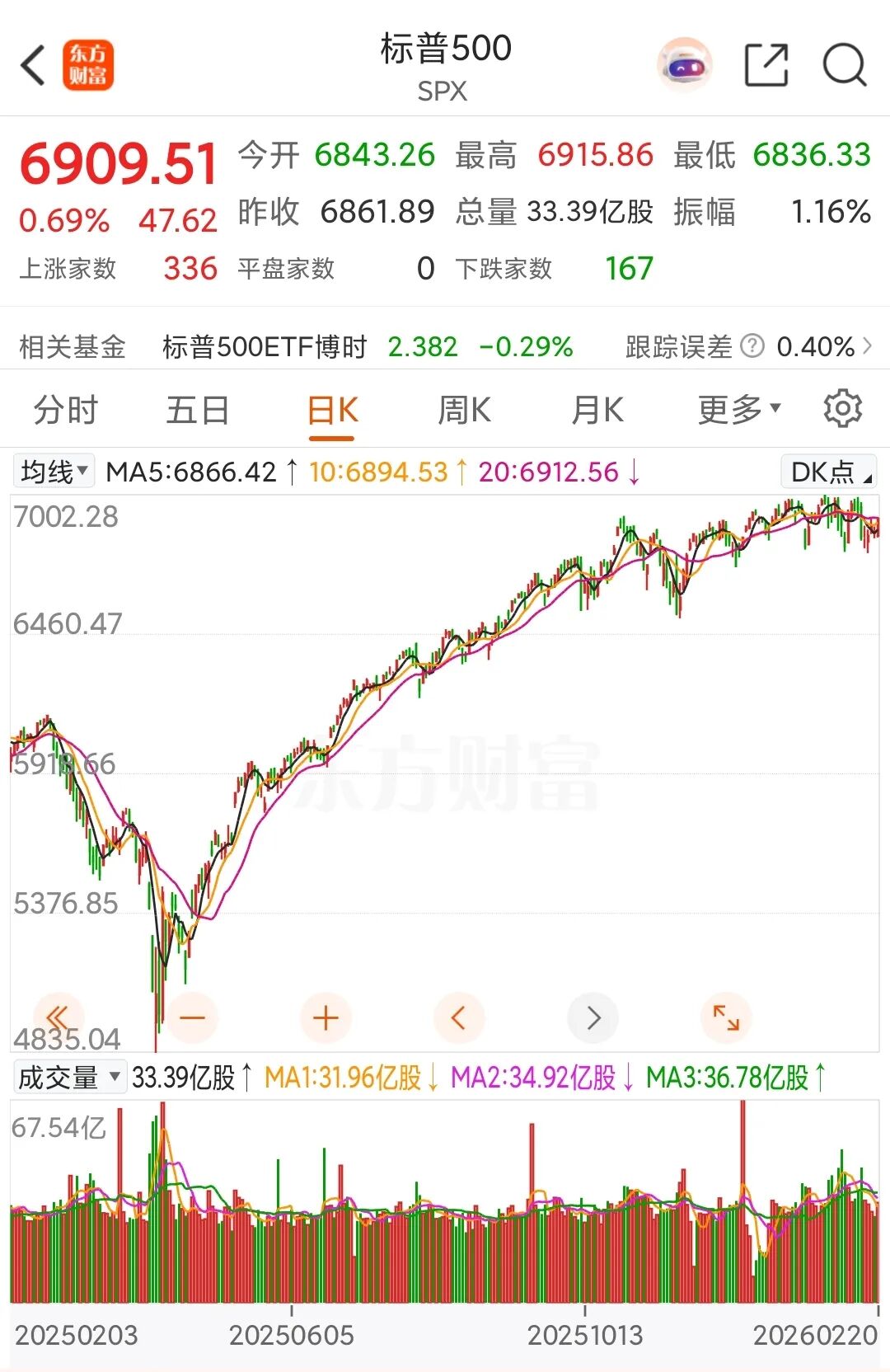This screenshot has height=1372, width=890.
Task: Switch to 五日 chart tab
Action: [197, 410]
